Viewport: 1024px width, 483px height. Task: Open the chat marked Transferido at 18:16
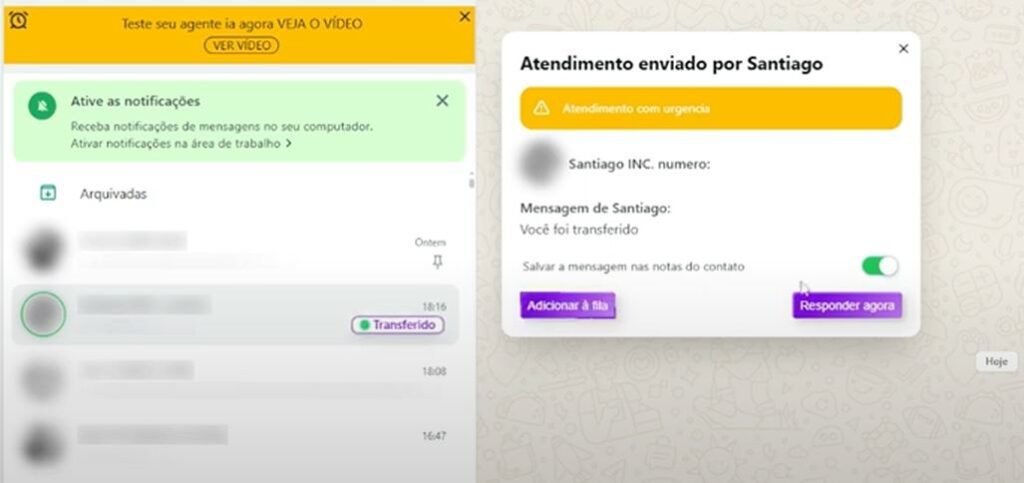(235, 314)
